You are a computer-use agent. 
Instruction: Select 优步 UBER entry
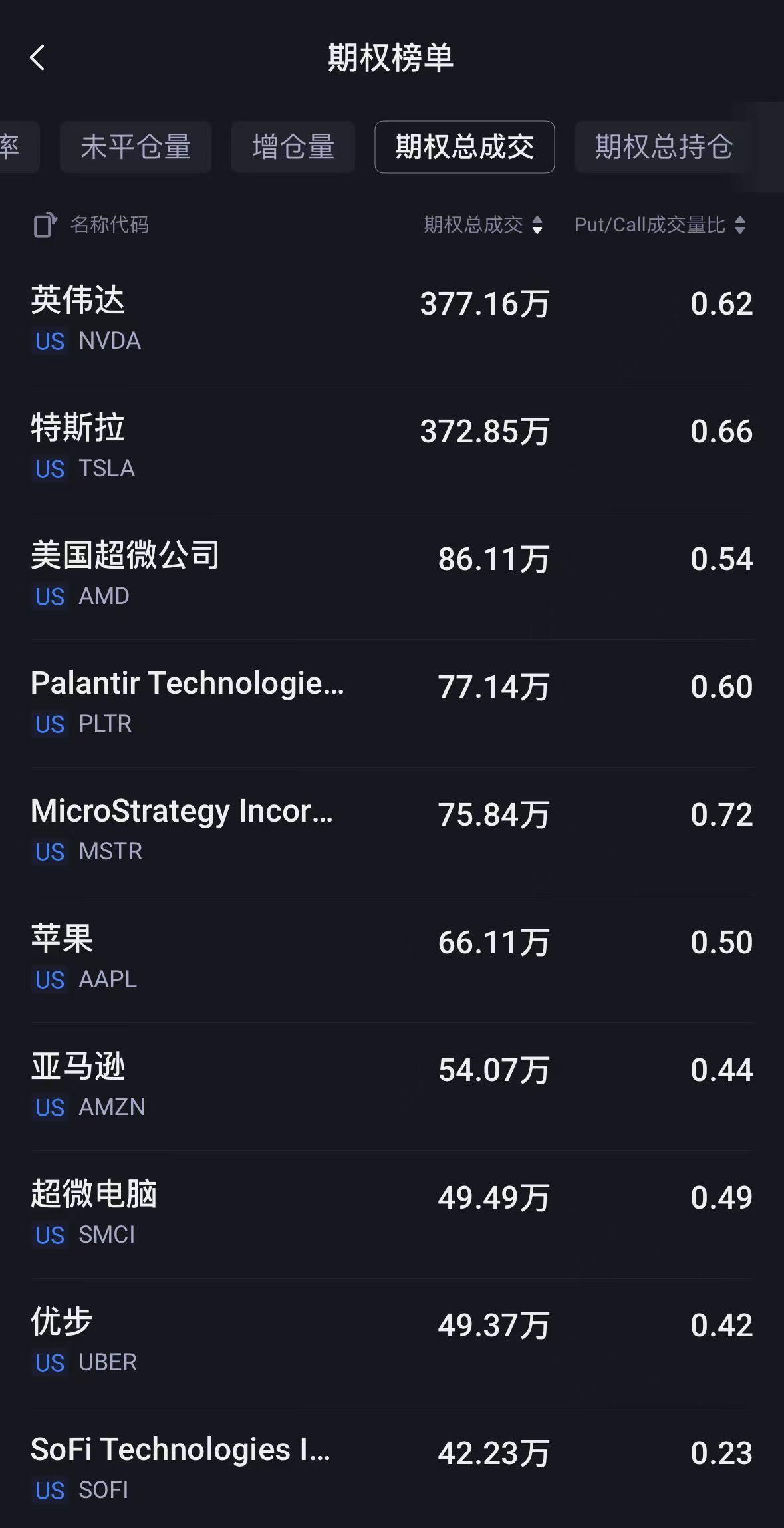click(x=392, y=1342)
